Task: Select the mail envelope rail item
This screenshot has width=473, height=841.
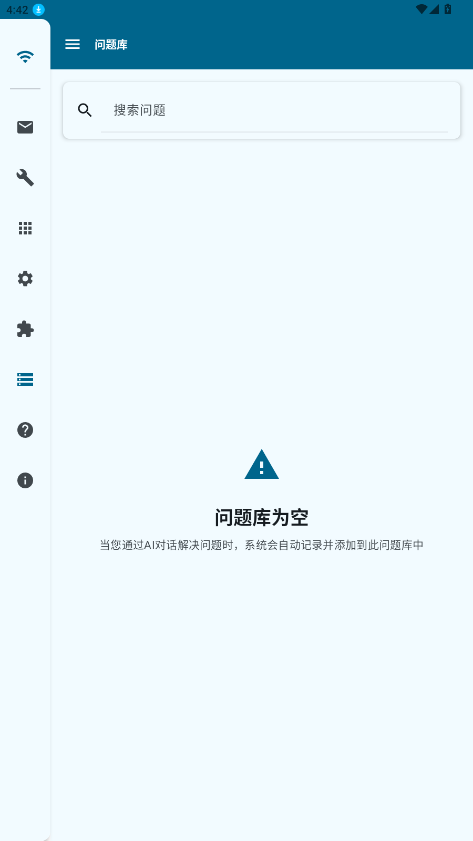Action: click(25, 127)
